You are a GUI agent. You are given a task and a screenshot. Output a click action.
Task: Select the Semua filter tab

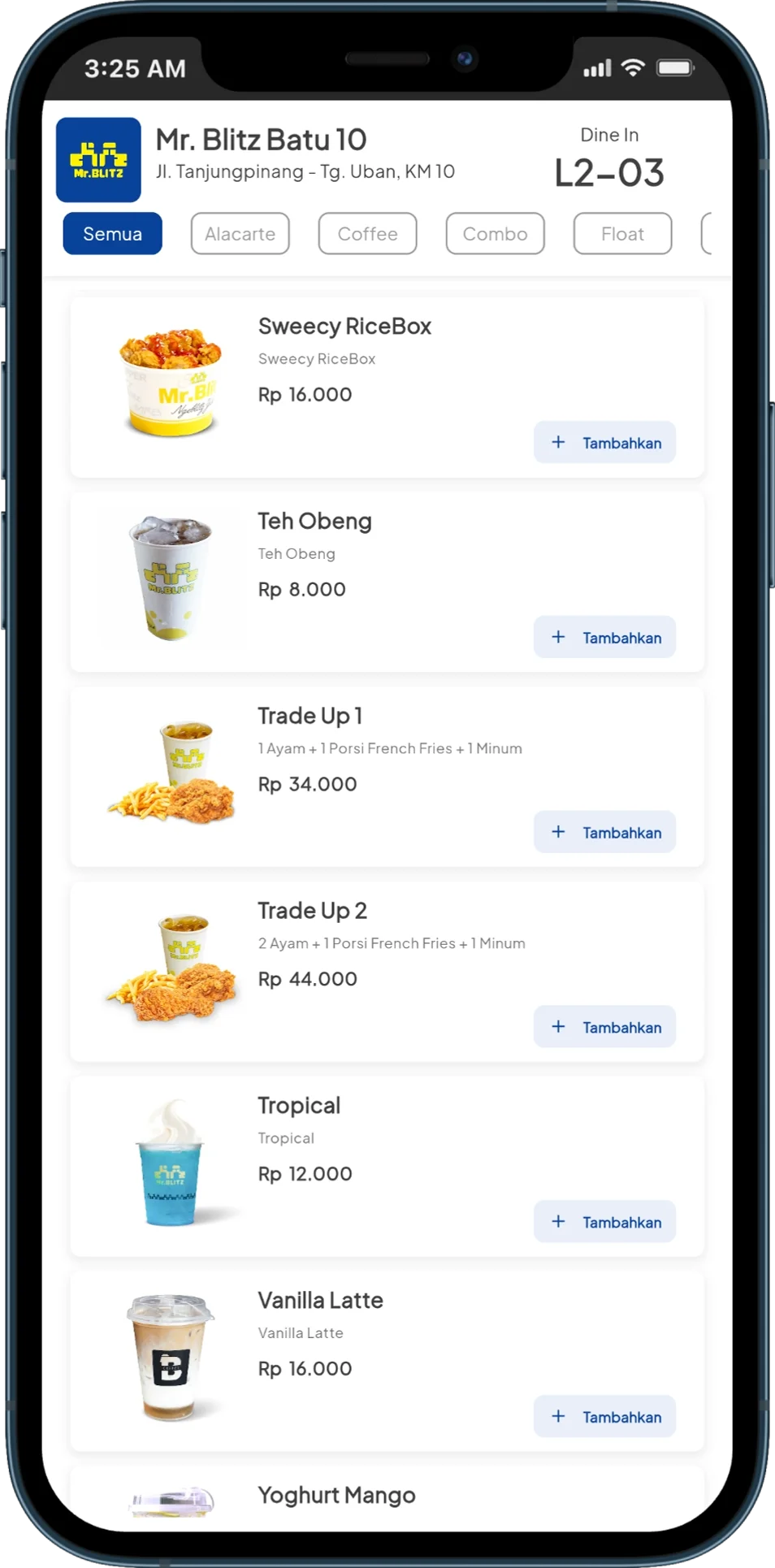click(x=112, y=233)
